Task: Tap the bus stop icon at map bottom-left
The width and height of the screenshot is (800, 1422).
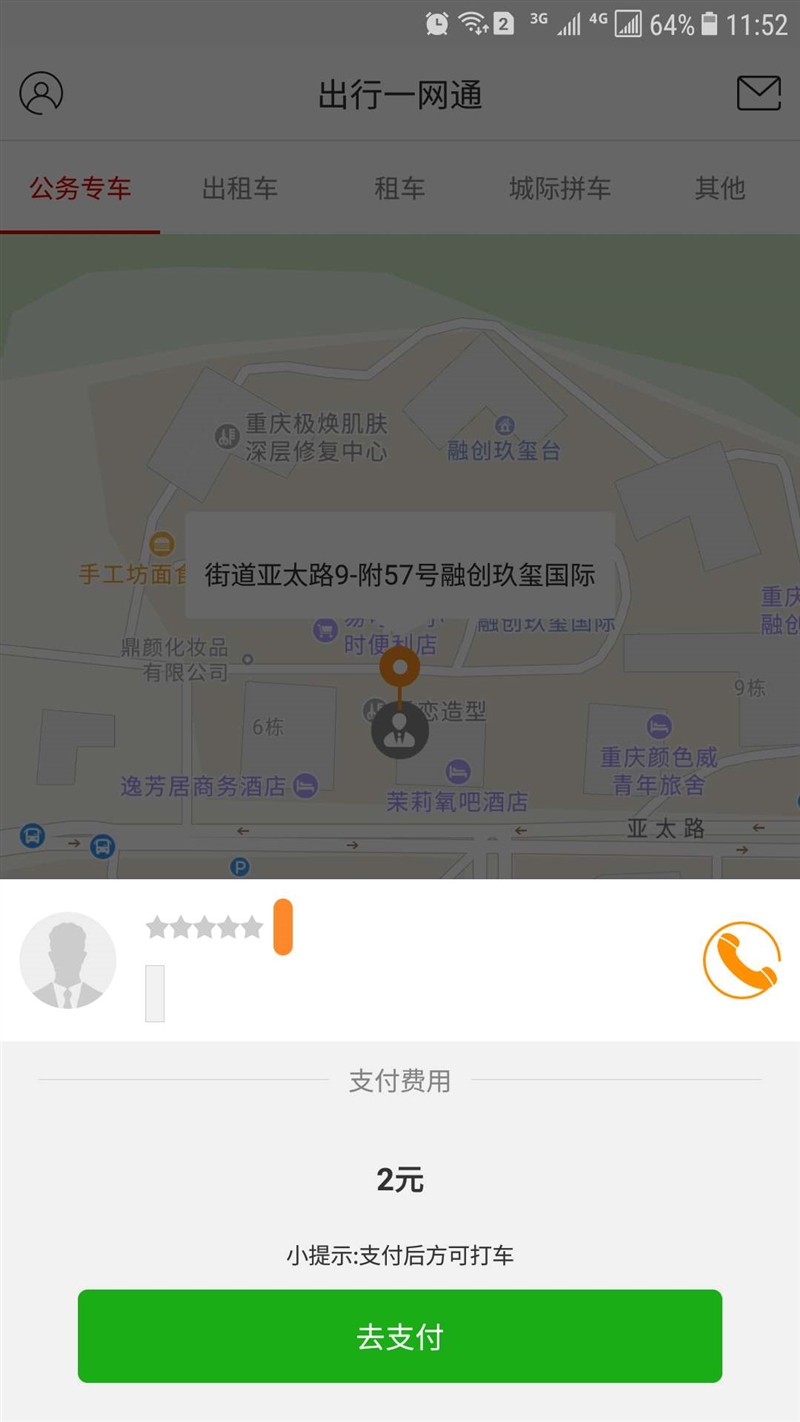Action: (30, 835)
